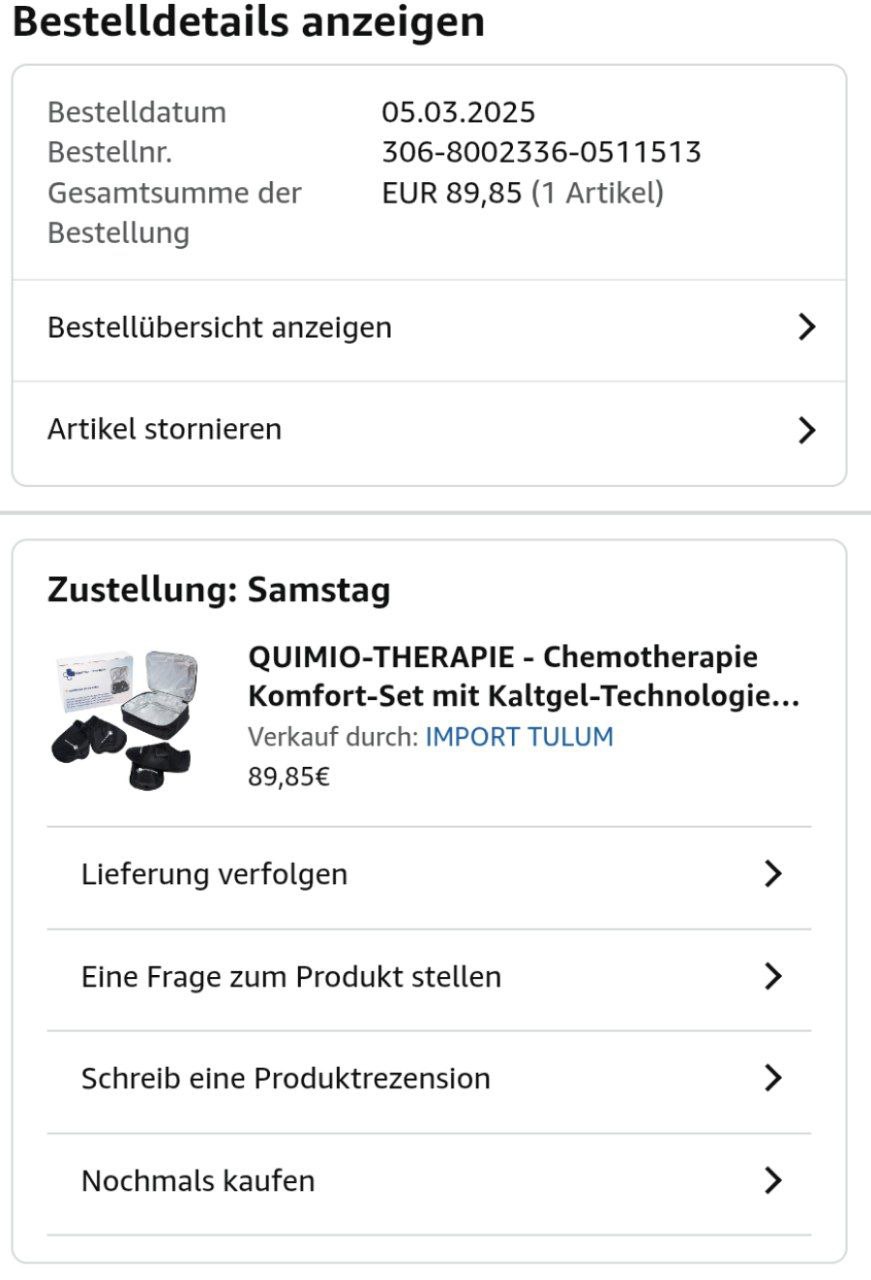Open Bestellübersicht anzeigen
The height and width of the screenshot is (1280, 871).
(x=428, y=328)
